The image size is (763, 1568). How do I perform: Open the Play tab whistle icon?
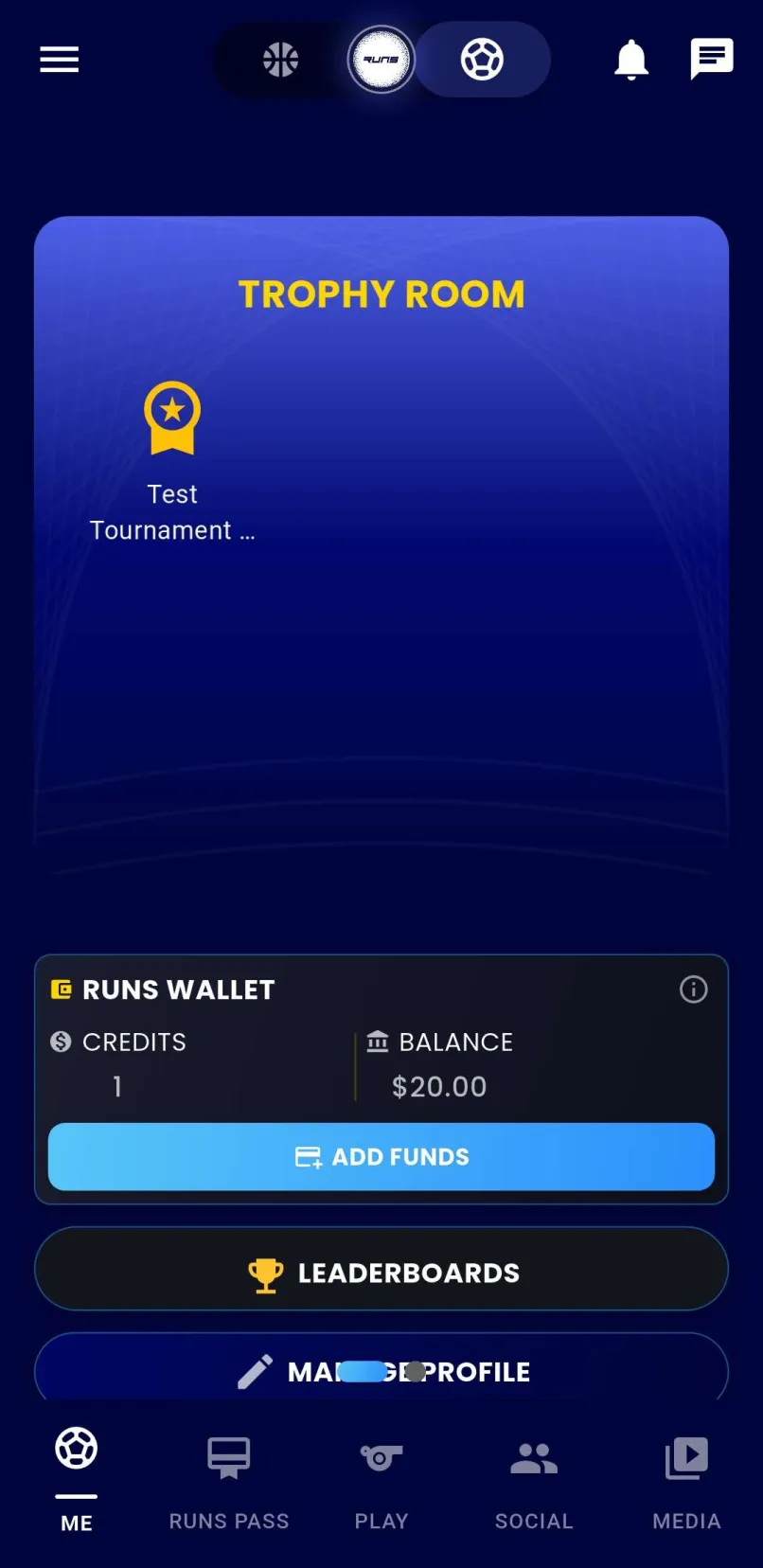tap(381, 1458)
